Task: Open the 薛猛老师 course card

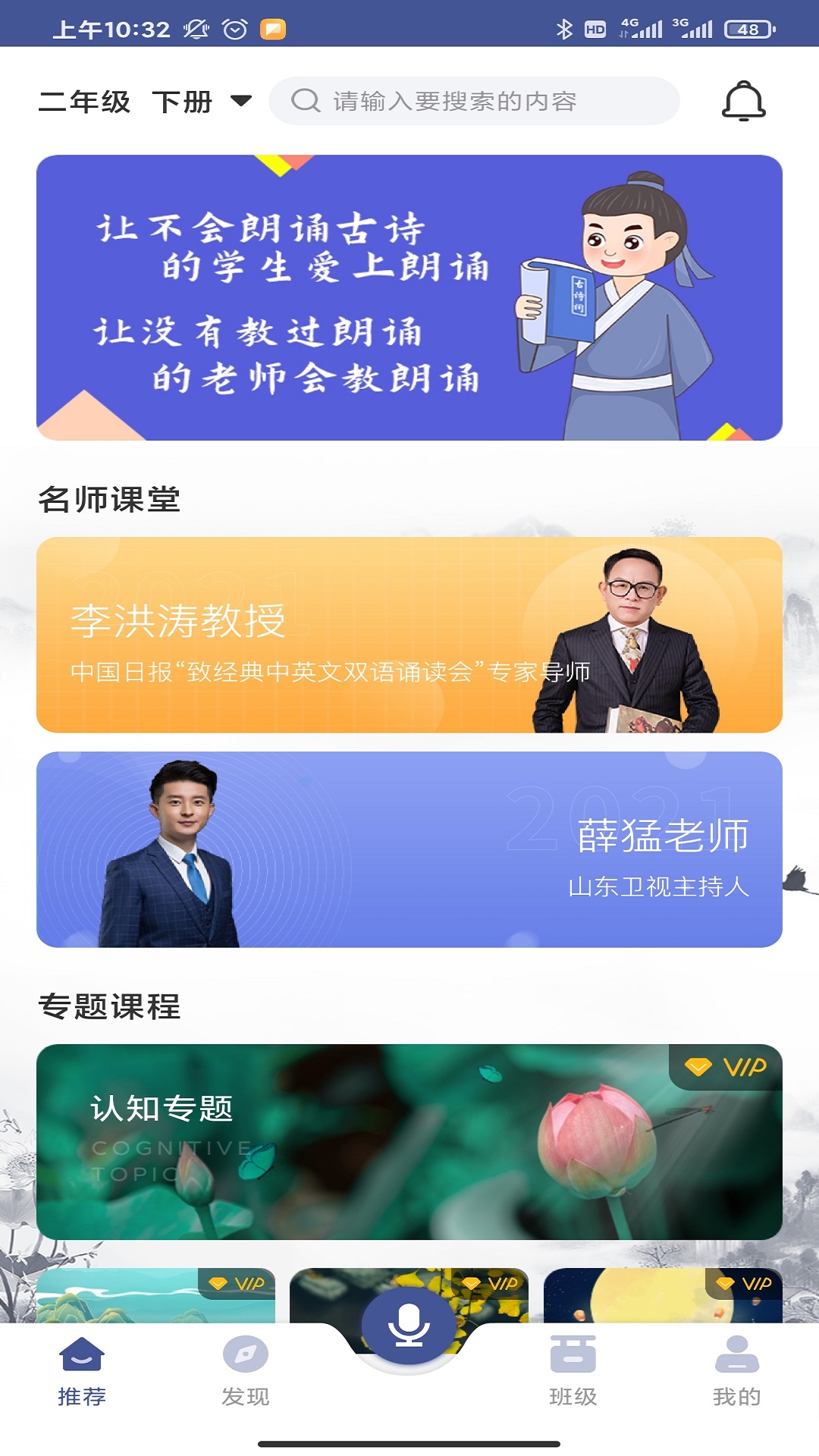Action: 409,851
